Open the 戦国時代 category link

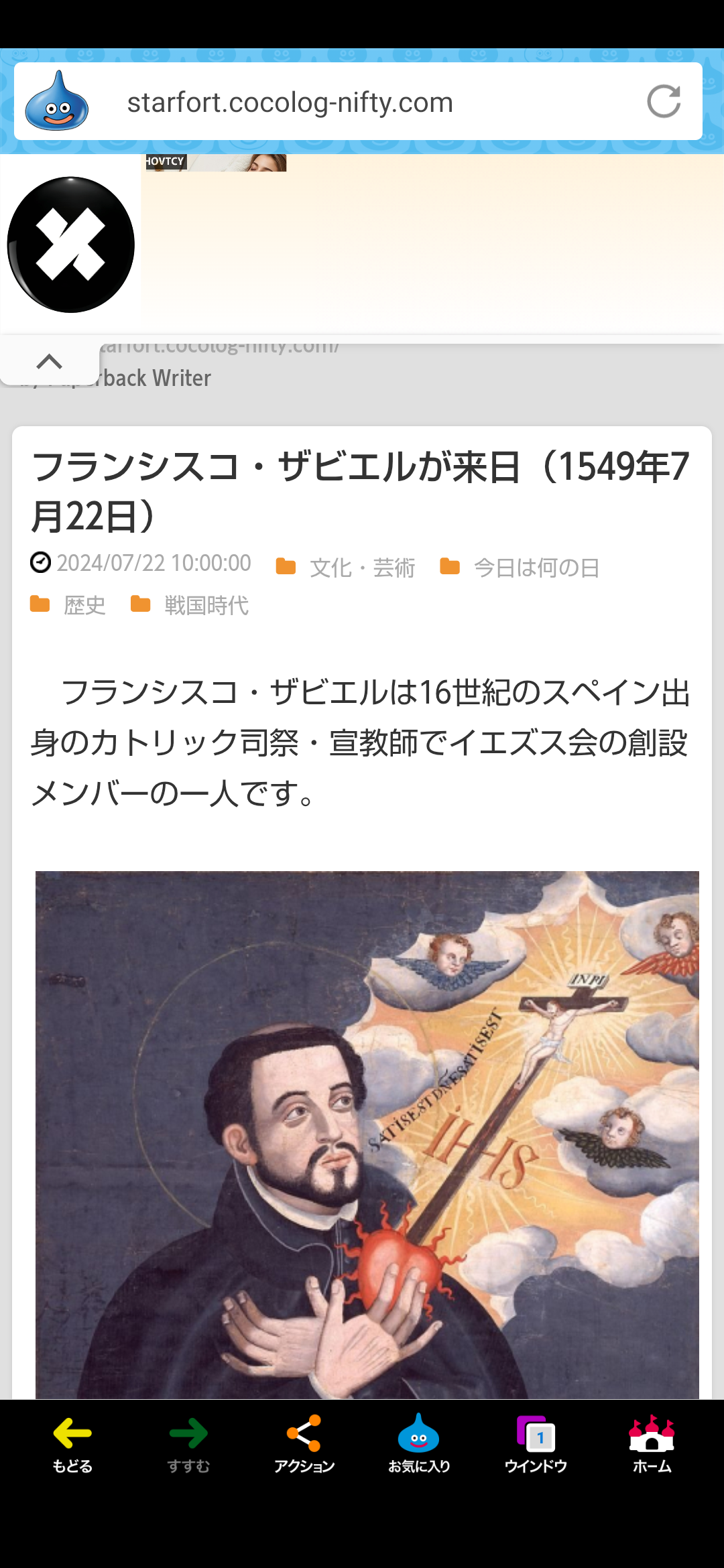(x=206, y=605)
